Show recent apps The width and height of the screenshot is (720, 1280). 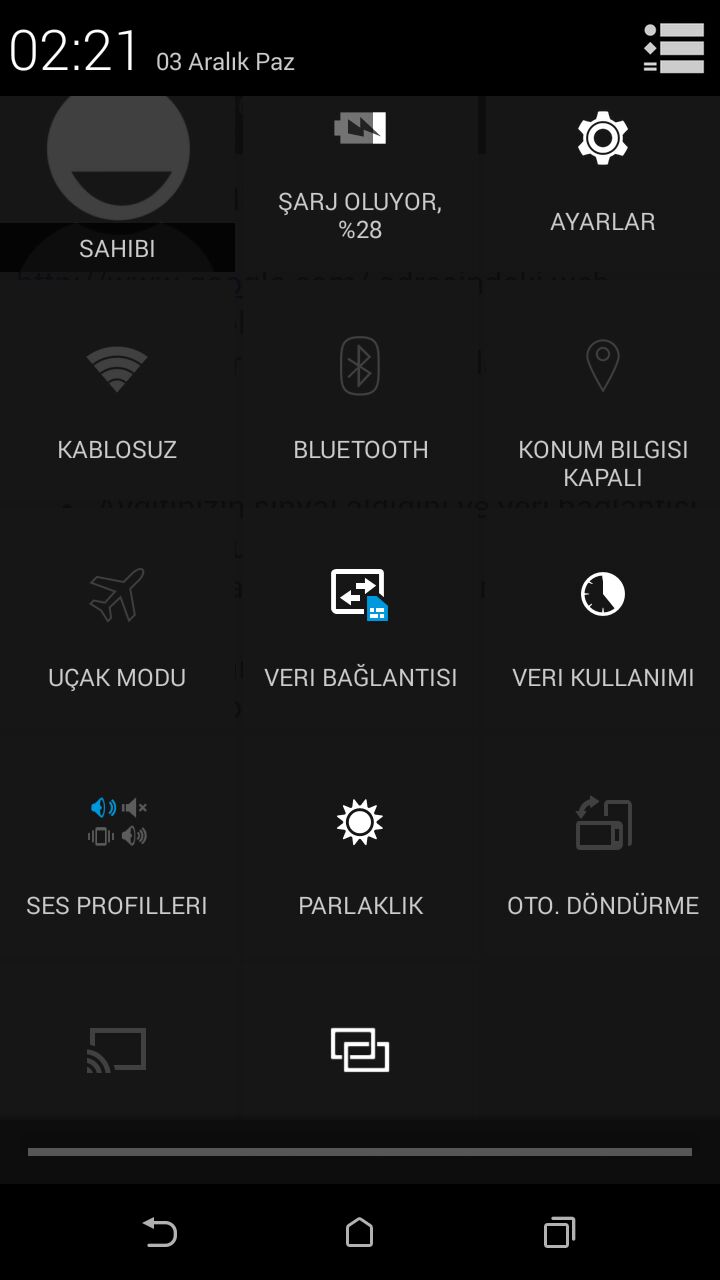(559, 1232)
